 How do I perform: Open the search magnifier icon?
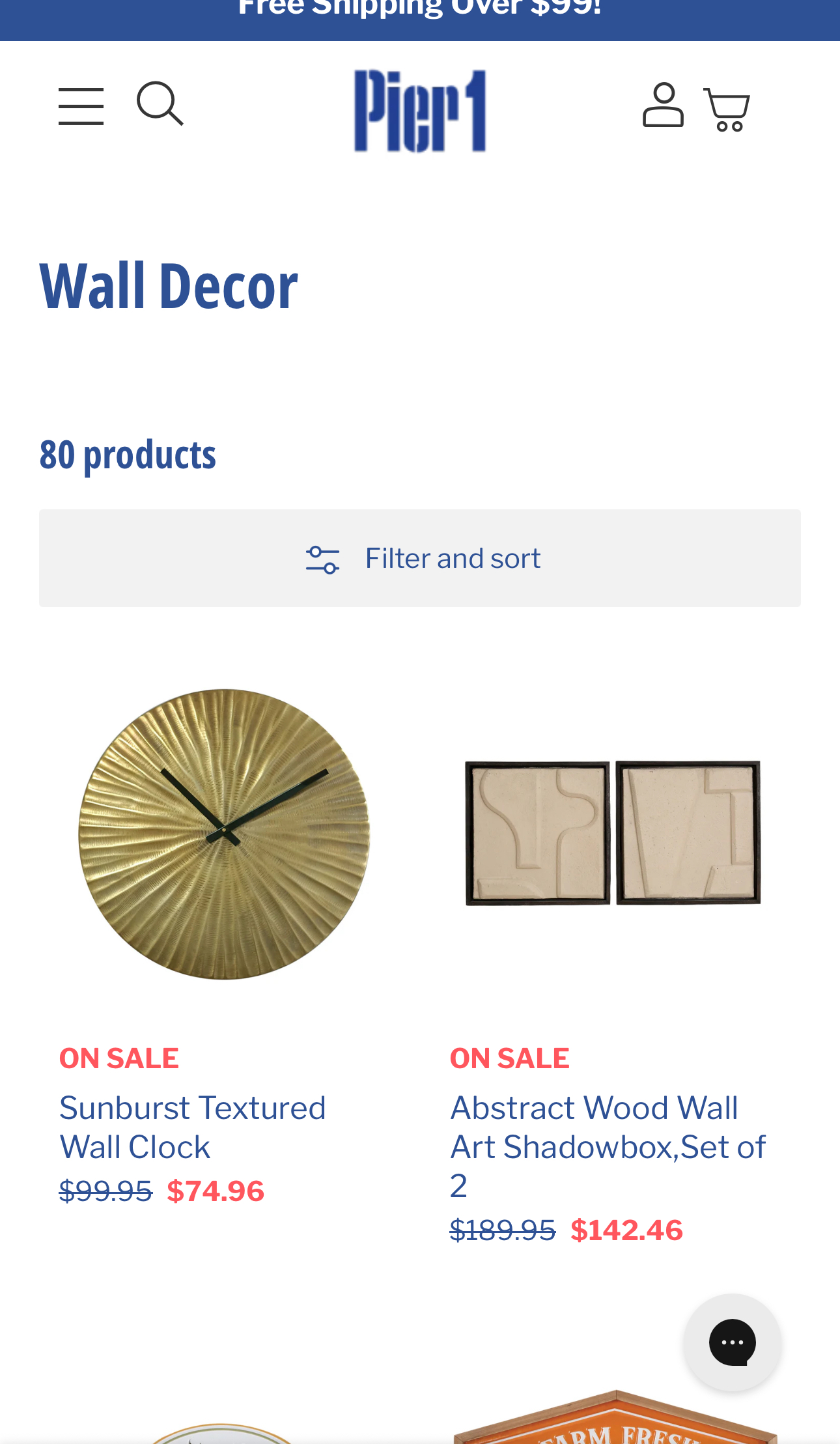(160, 104)
